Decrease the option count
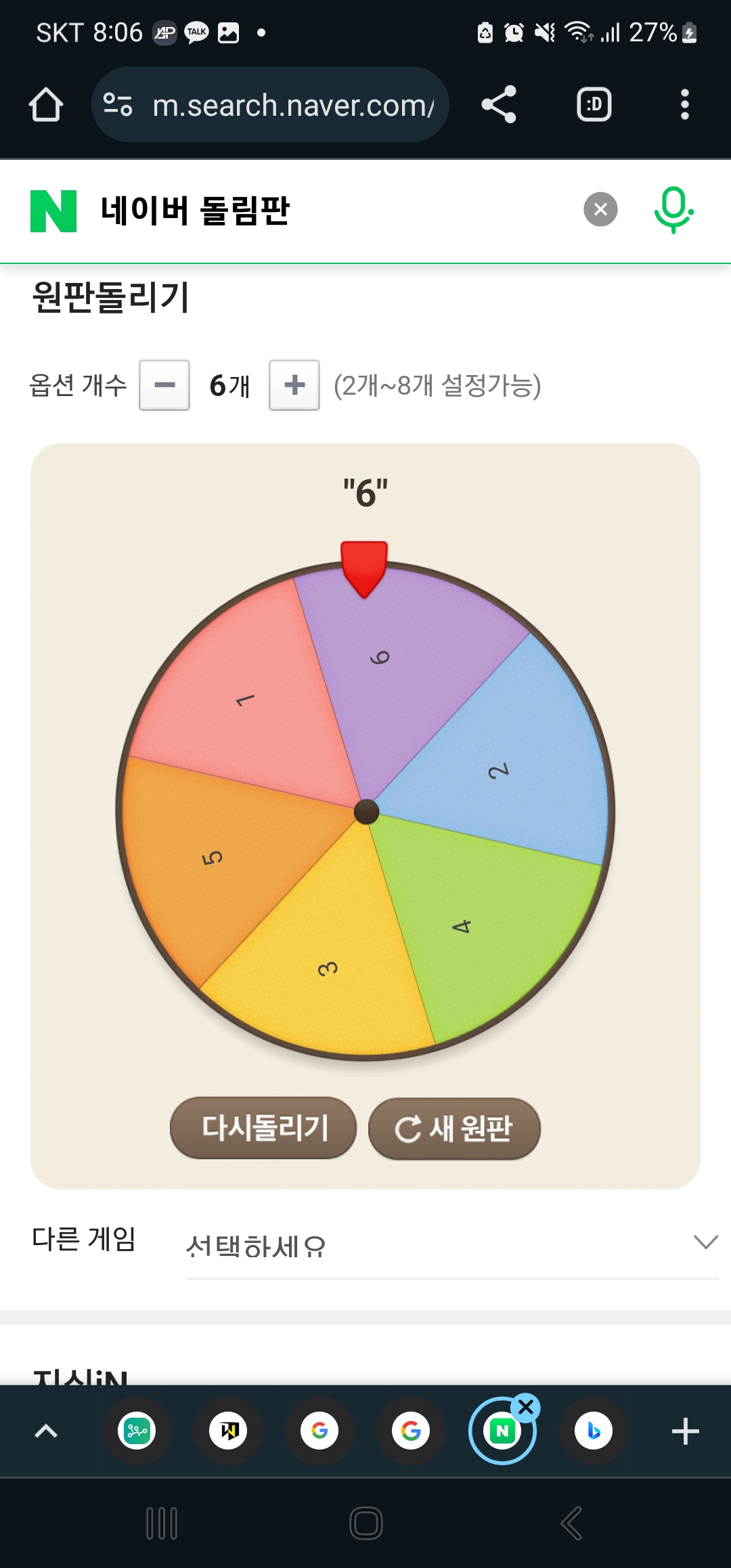 pyautogui.click(x=164, y=385)
